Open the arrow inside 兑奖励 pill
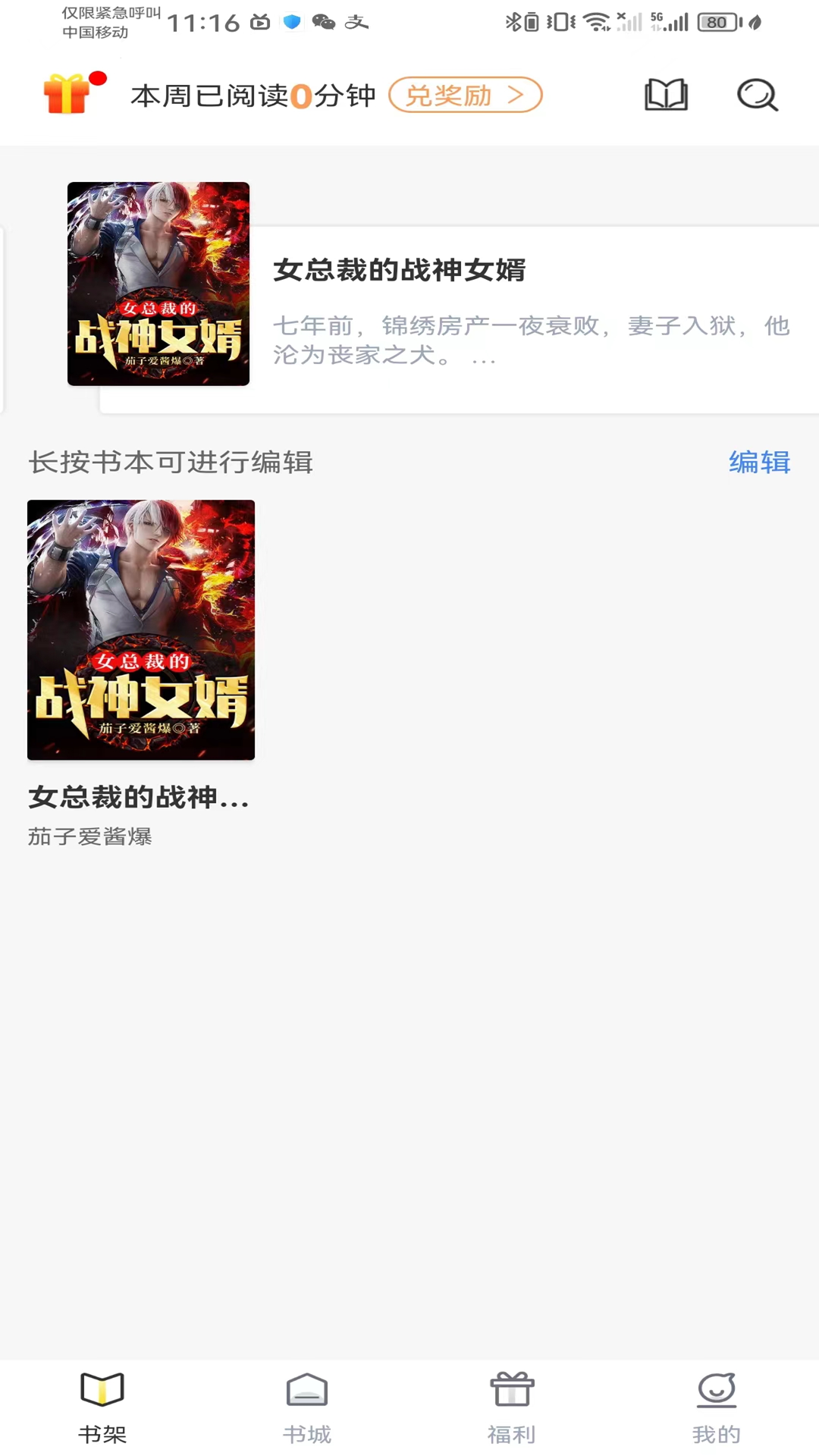Viewport: 819px width, 1456px height. [x=518, y=96]
